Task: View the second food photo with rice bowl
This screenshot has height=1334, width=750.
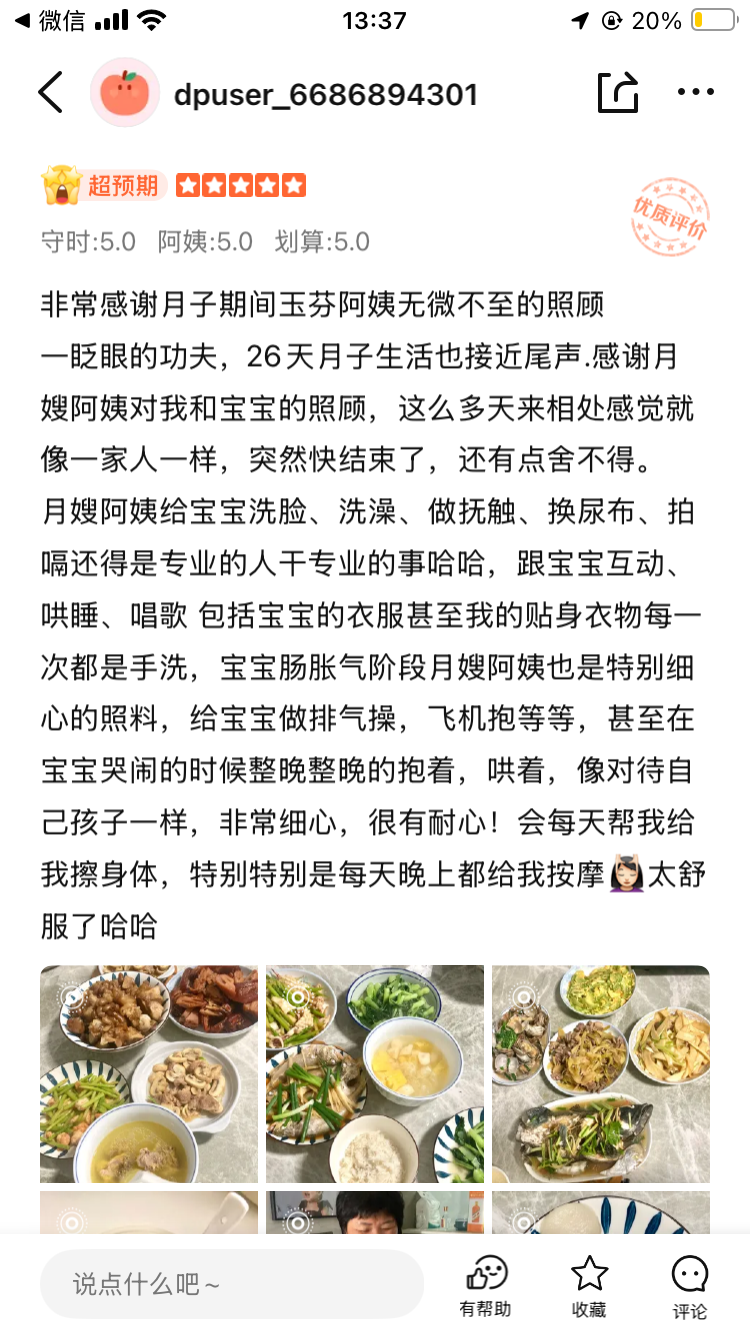Action: pos(375,1074)
